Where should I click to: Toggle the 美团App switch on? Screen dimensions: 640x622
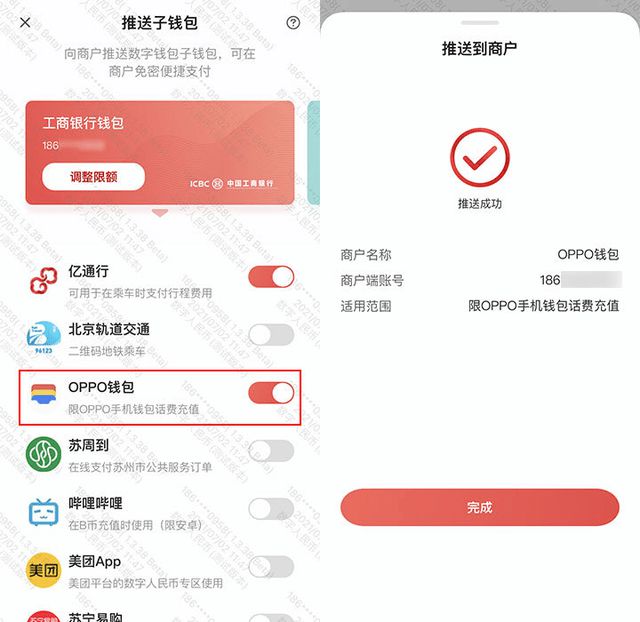271,567
